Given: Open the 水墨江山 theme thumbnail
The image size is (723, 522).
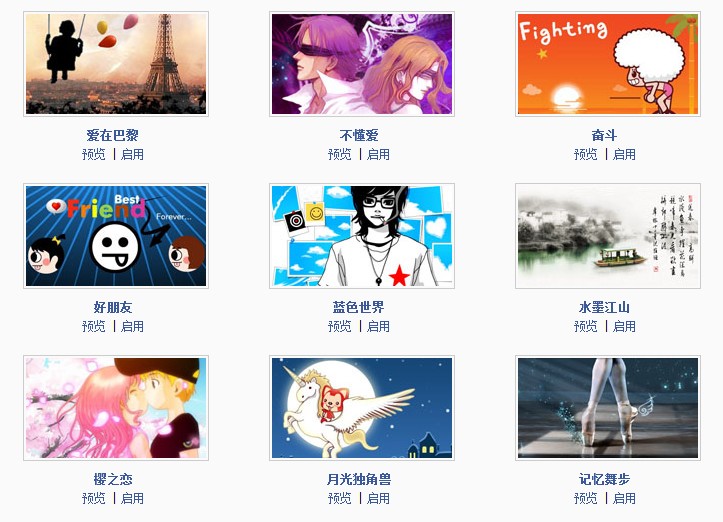Looking at the screenshot, I should (608, 236).
